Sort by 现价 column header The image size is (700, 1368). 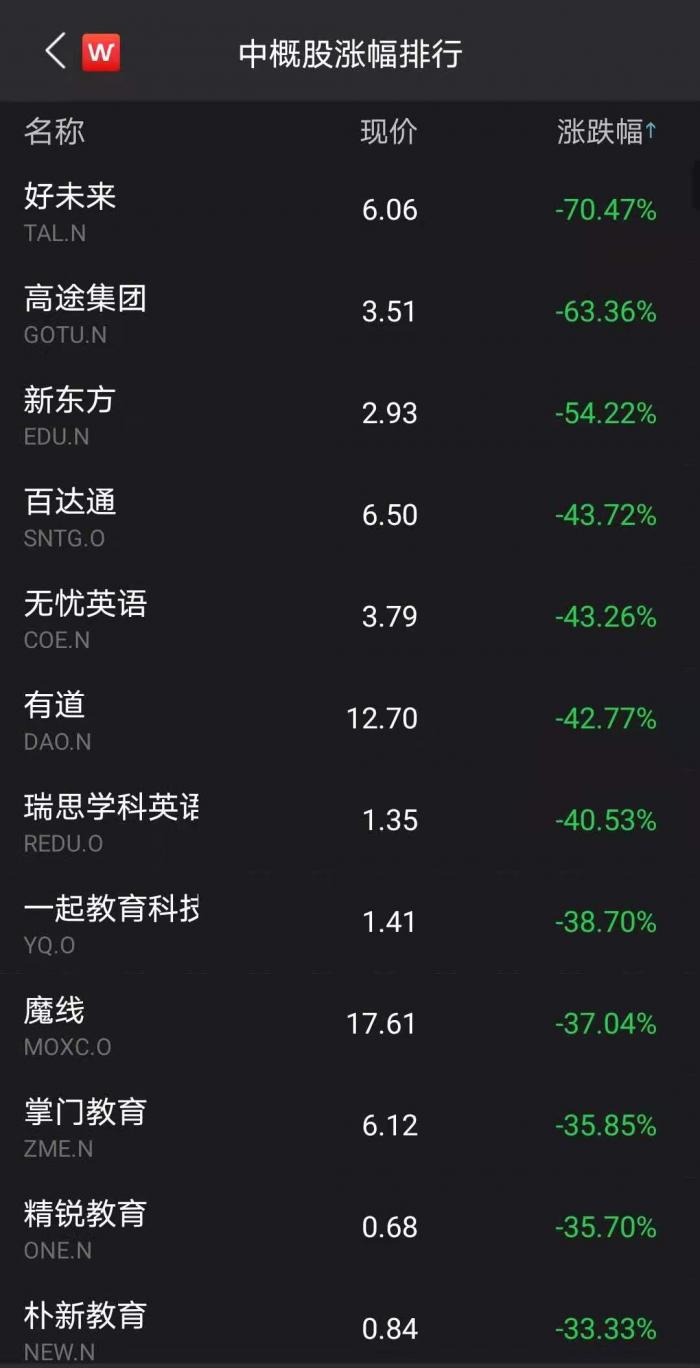point(388,132)
